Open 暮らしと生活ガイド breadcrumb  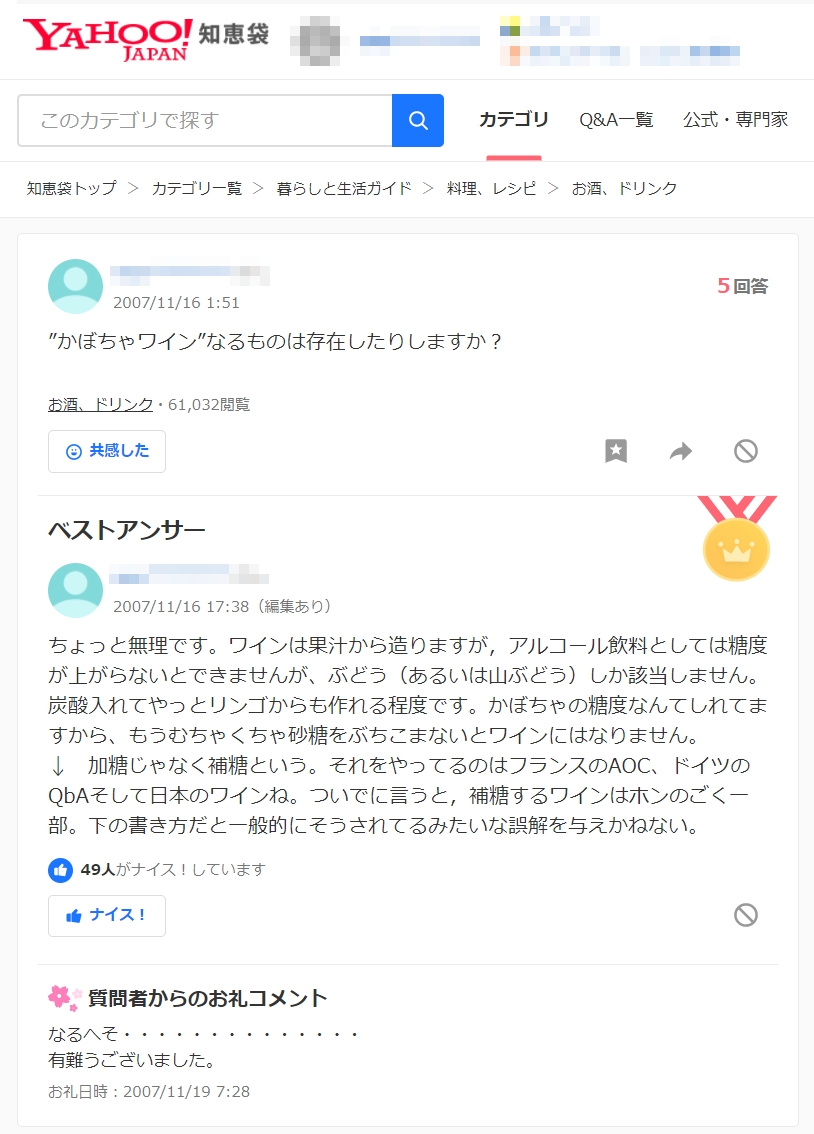pyautogui.click(x=344, y=188)
